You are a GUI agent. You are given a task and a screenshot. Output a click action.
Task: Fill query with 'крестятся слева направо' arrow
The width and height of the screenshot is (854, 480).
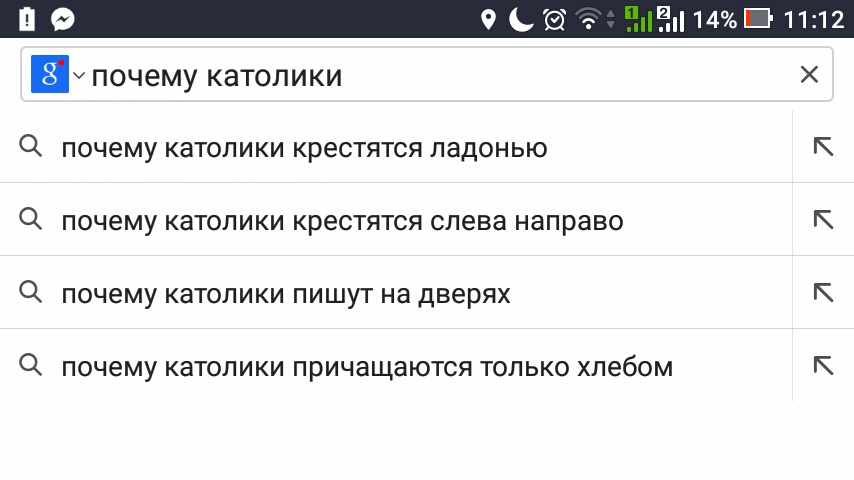[x=823, y=220]
